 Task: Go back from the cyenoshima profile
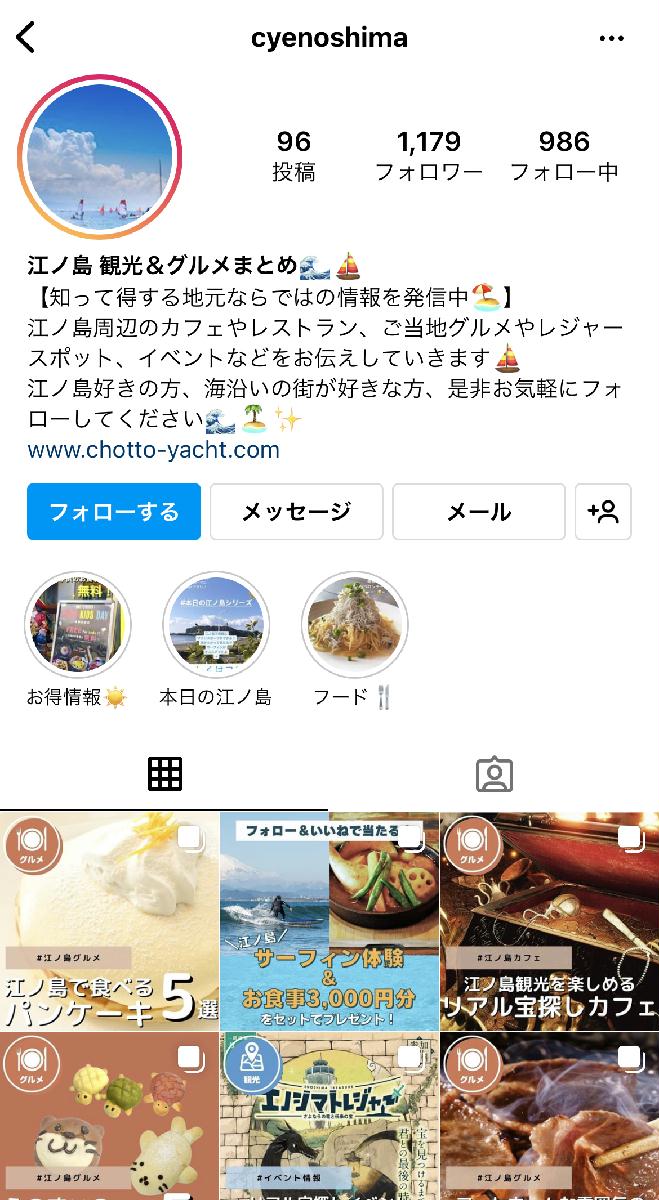[x=26, y=38]
